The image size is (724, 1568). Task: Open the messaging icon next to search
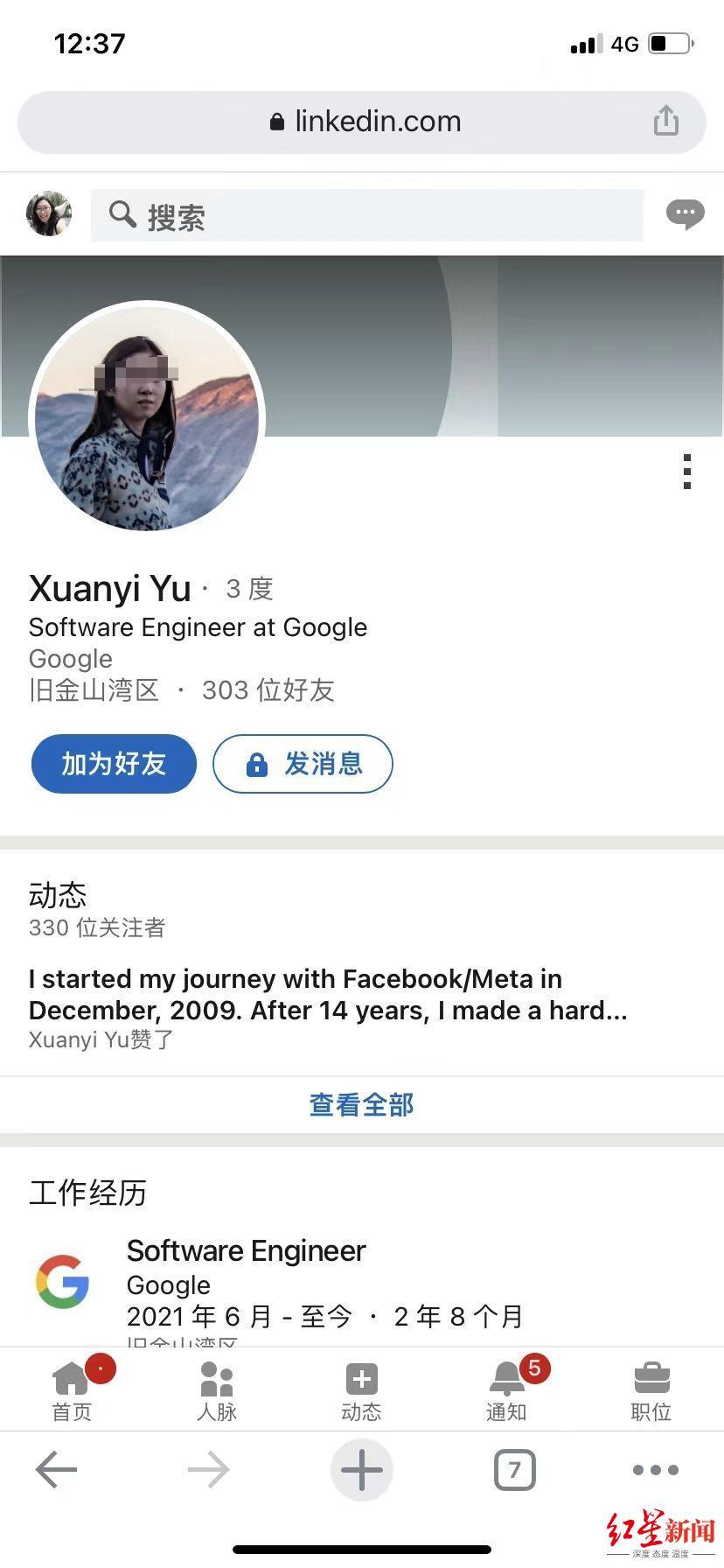(685, 213)
